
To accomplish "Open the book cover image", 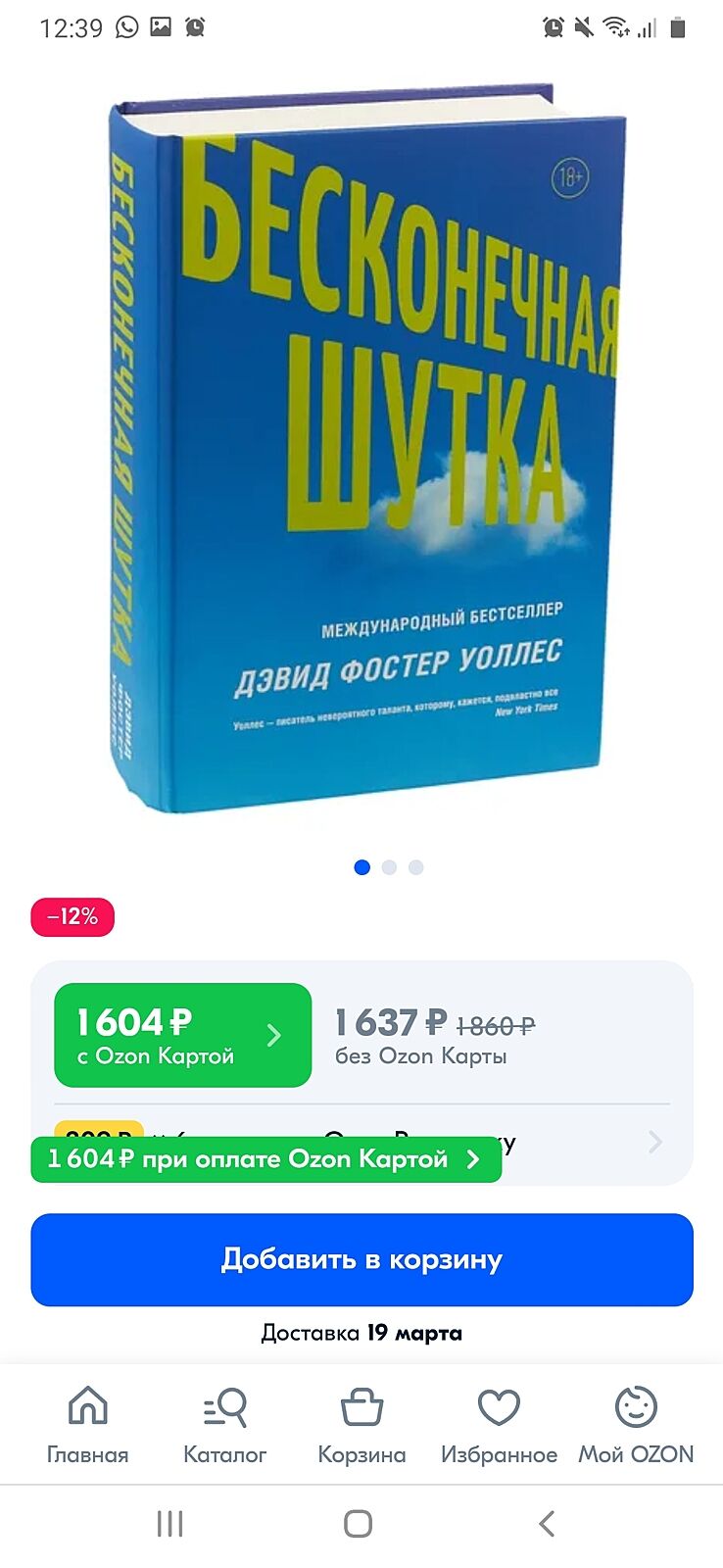I will (362, 451).
